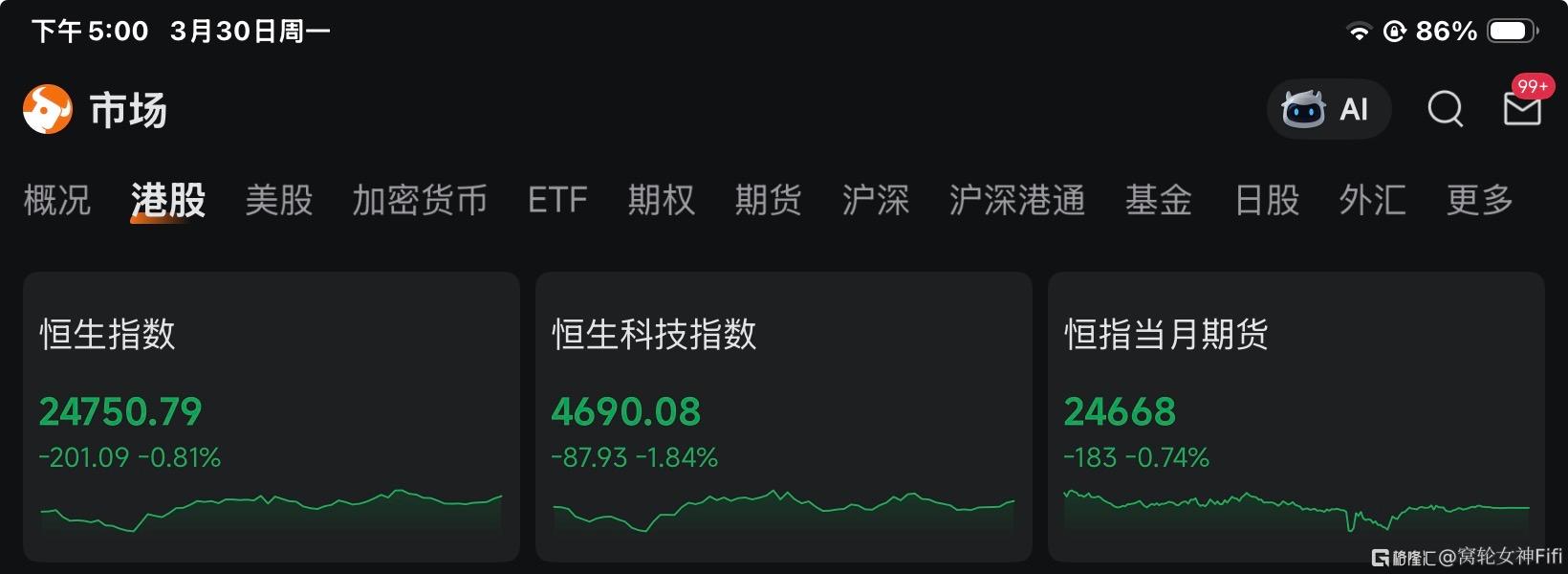Viewport: 1568px width, 574px height.
Task: Select the 沪深 tab
Action: pyautogui.click(x=875, y=200)
